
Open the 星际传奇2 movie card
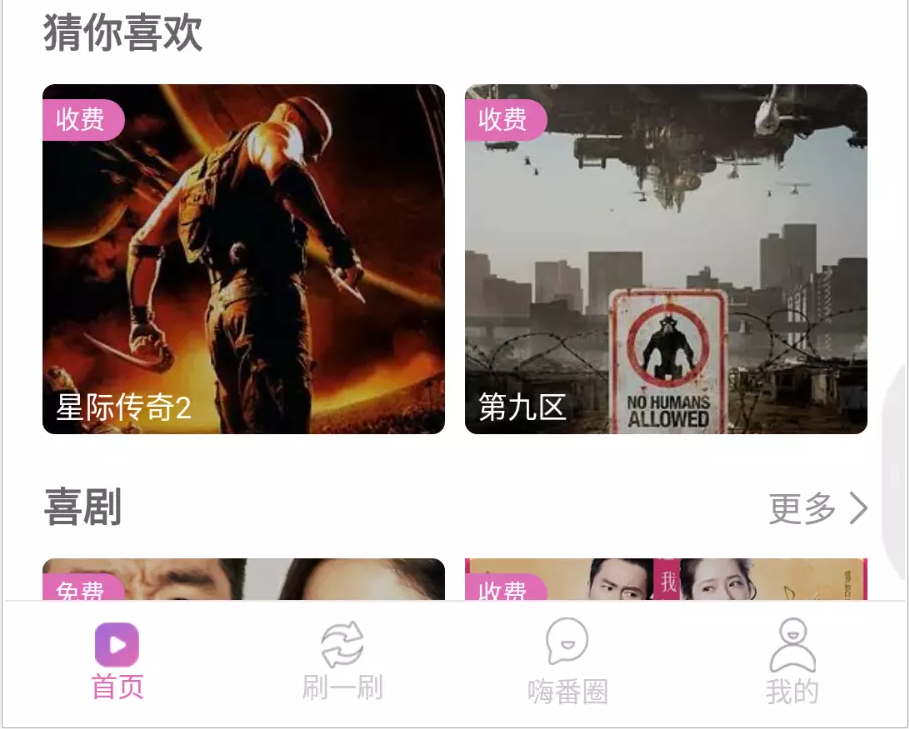[x=243, y=259]
